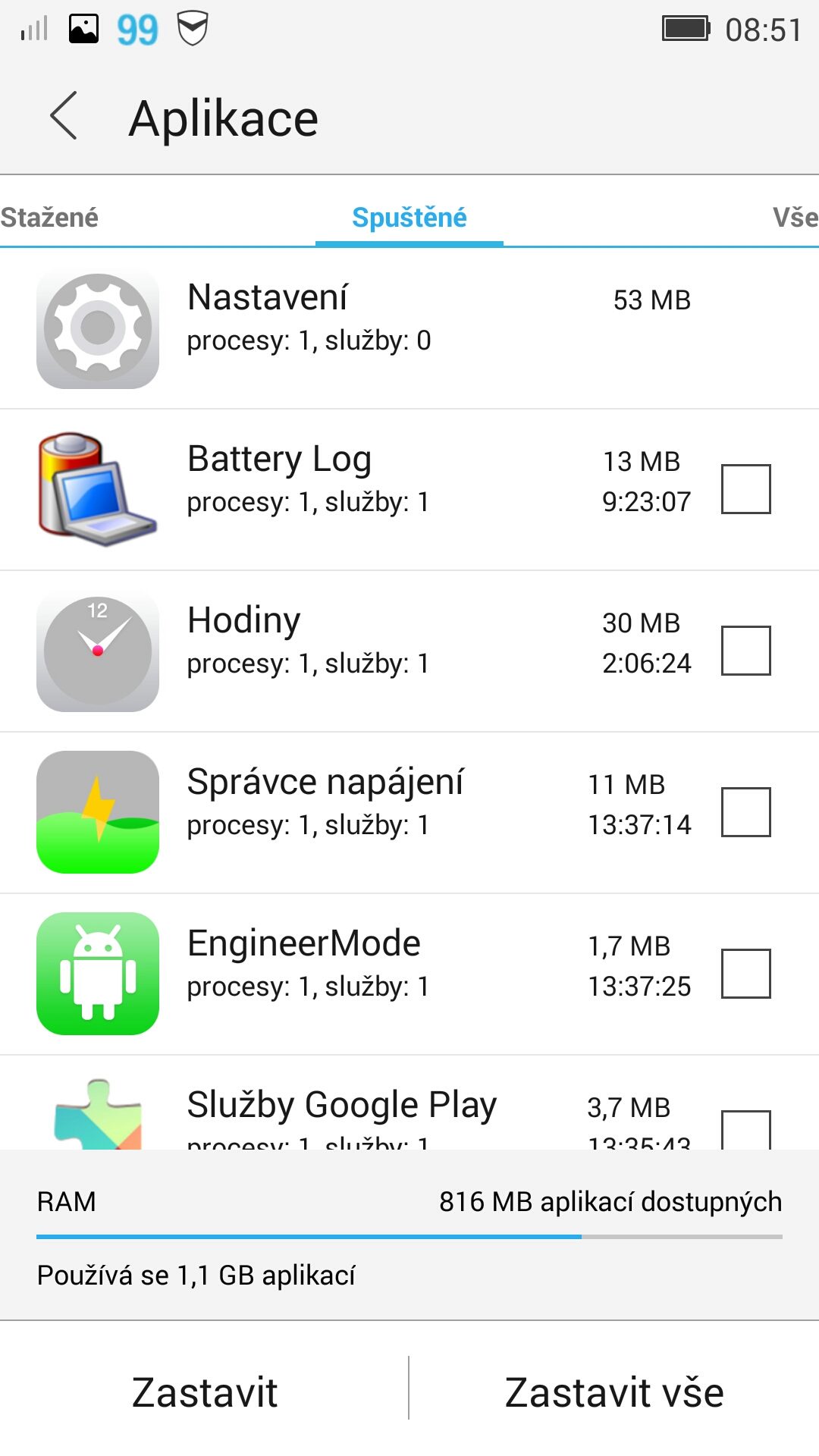Switch to the Stažené tab
Screen dimensions: 819x1456
point(49,218)
